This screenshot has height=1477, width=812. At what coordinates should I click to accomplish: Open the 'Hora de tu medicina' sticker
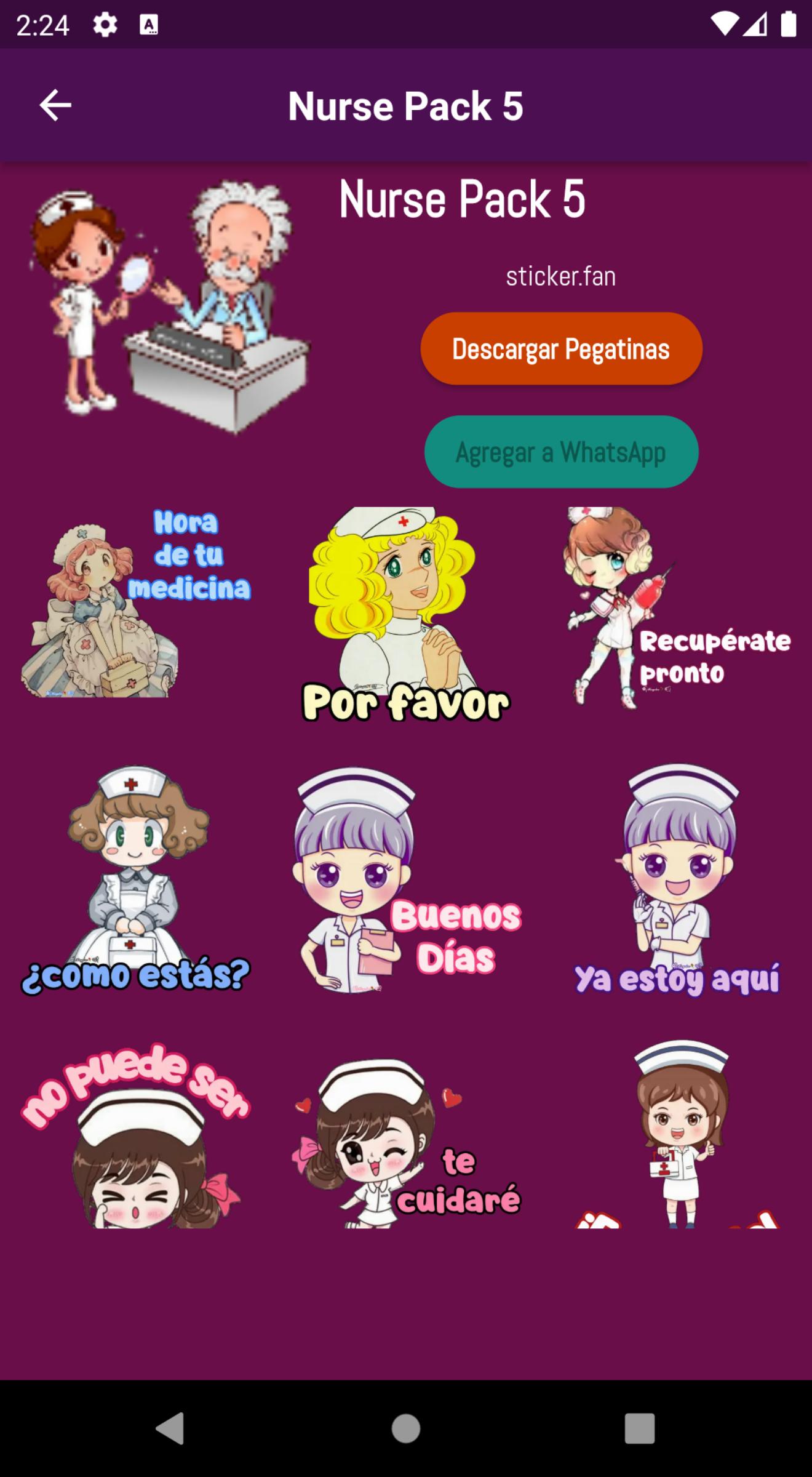pyautogui.click(x=135, y=603)
